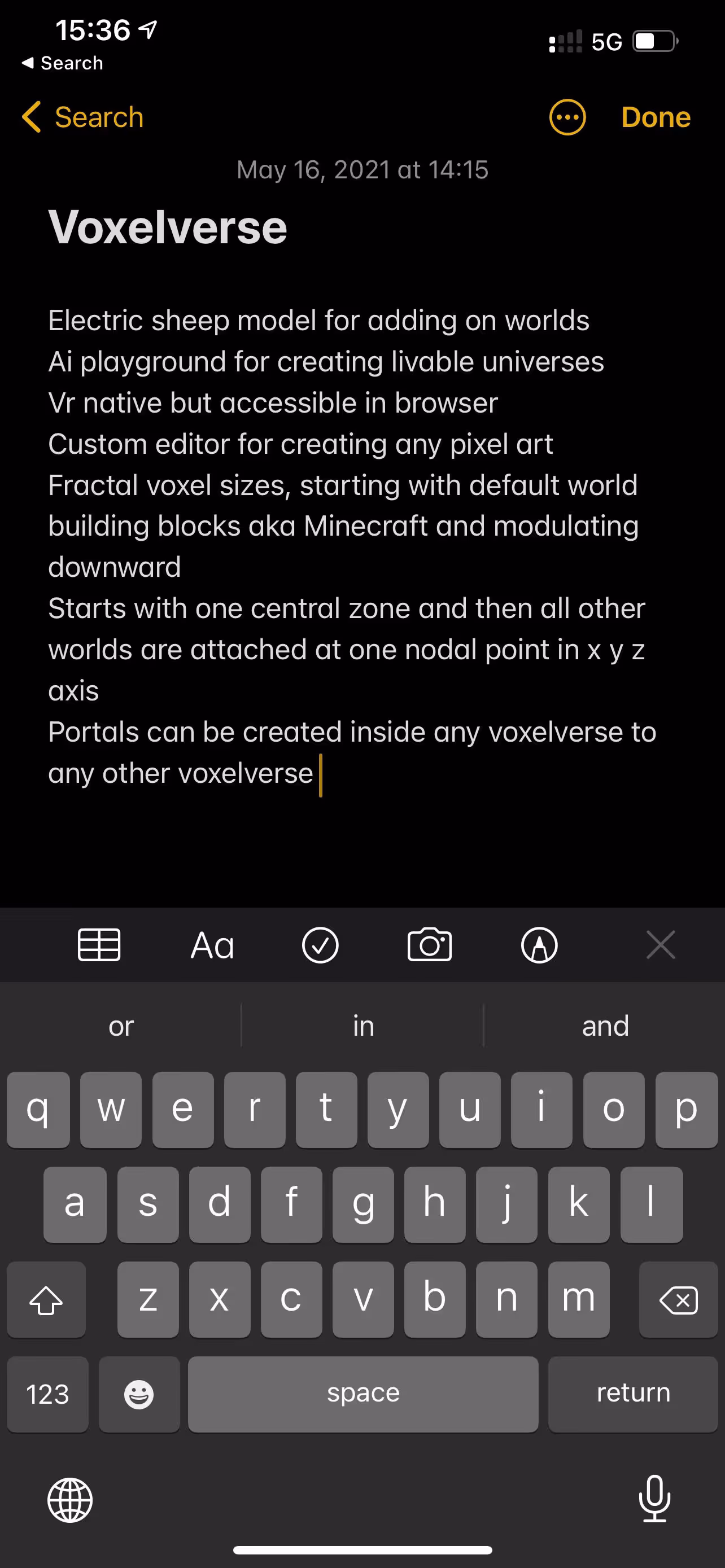This screenshot has height=1568, width=725.
Task: Switch keyboard language with the globe
Action: pyautogui.click(x=70, y=1499)
